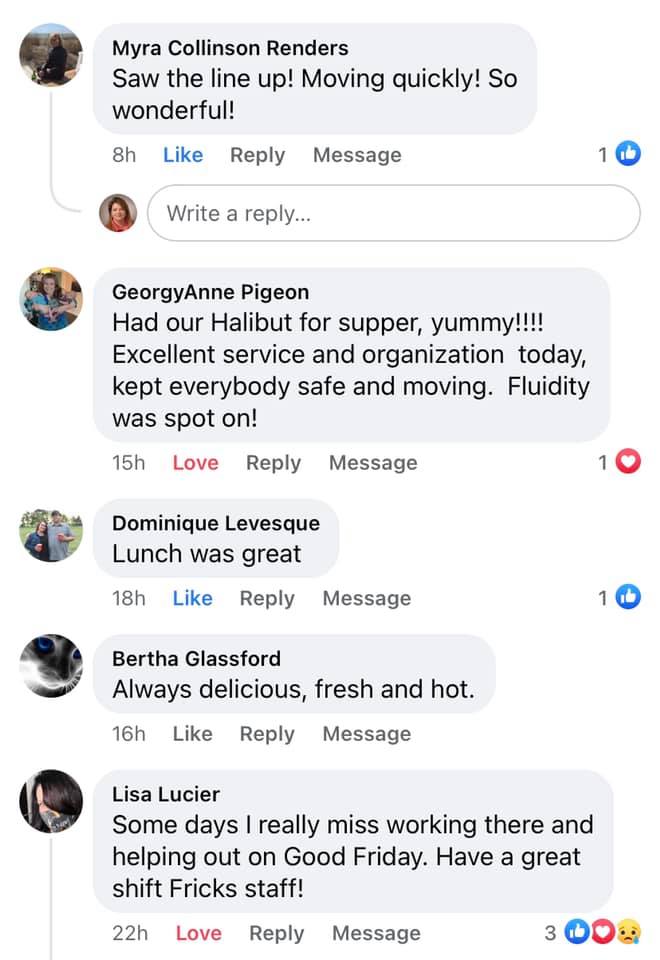The height and width of the screenshot is (960, 660).
Task: Open Dominique Levesque's profile name
Action: click(x=216, y=523)
